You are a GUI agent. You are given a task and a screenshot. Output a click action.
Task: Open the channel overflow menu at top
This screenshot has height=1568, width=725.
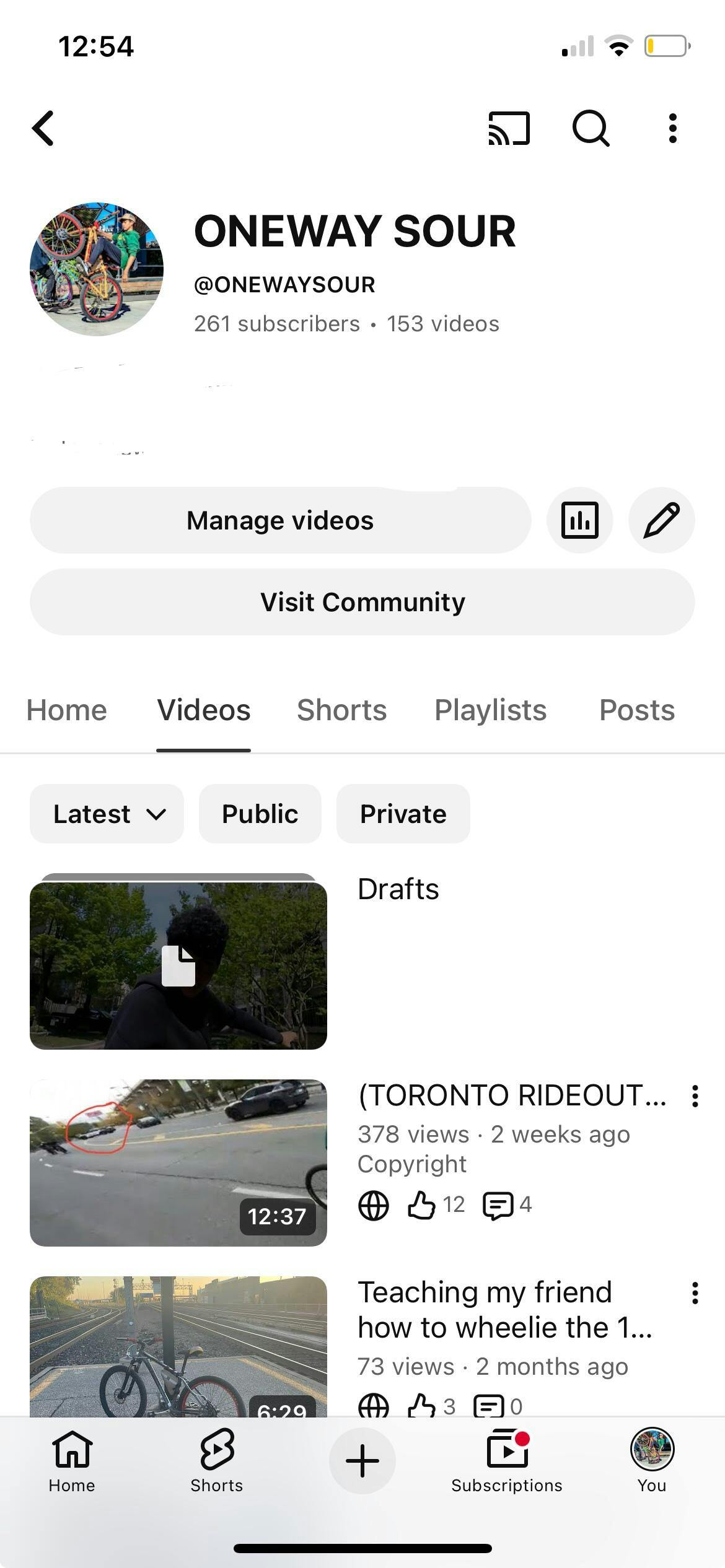click(x=673, y=128)
